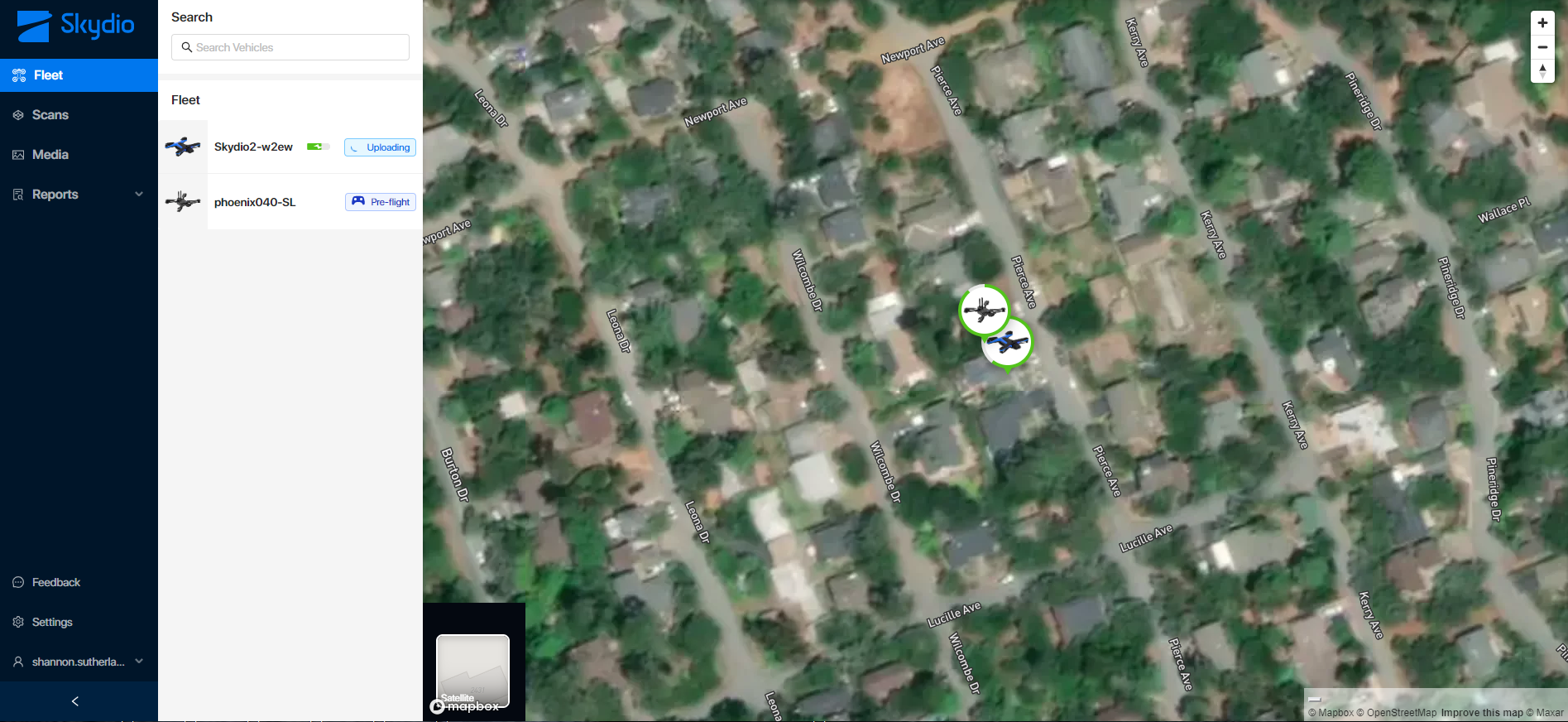Screen dimensions: 1568x722
Task: Tap the black drone marker on the map
Action: click(x=982, y=310)
